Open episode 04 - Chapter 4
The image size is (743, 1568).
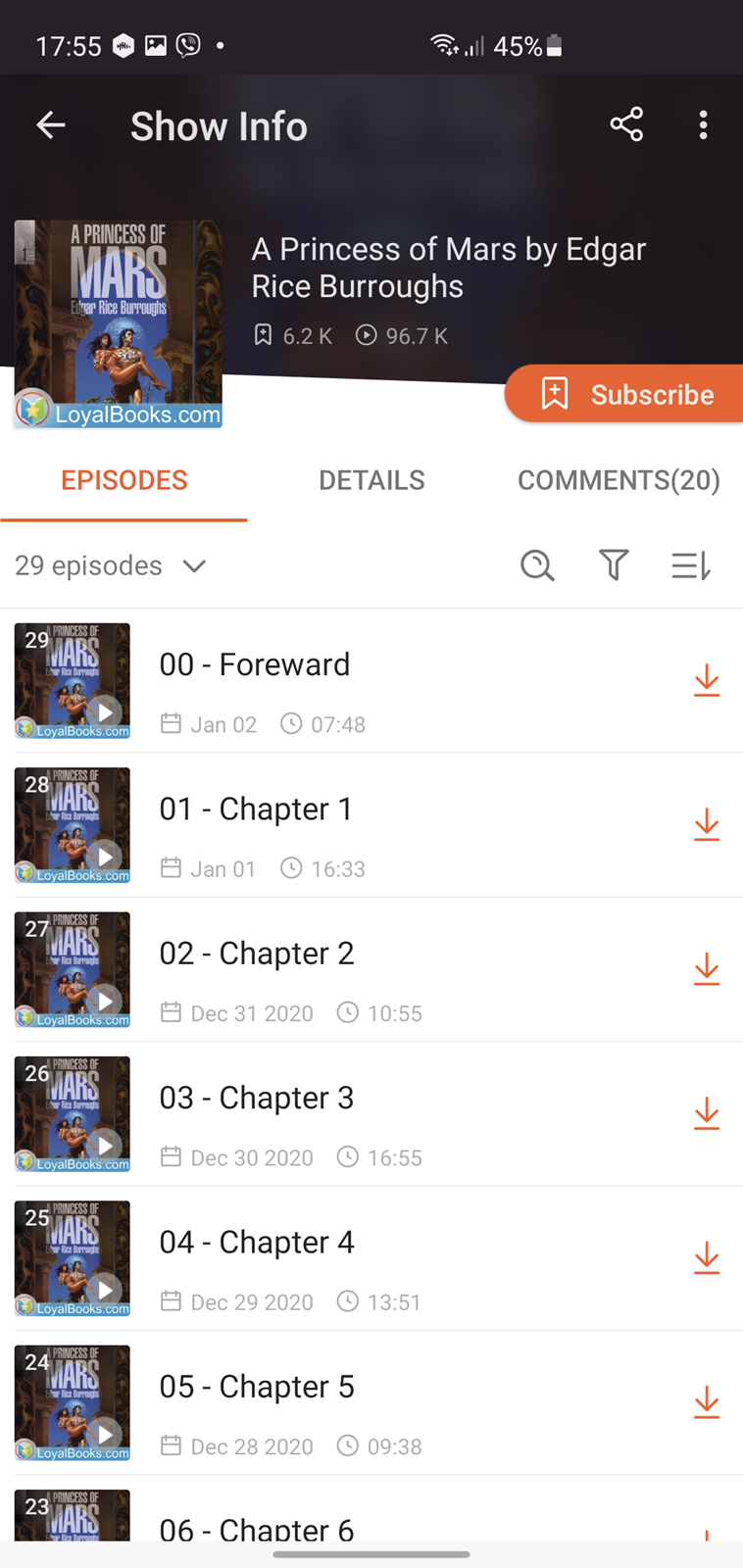click(x=257, y=1242)
